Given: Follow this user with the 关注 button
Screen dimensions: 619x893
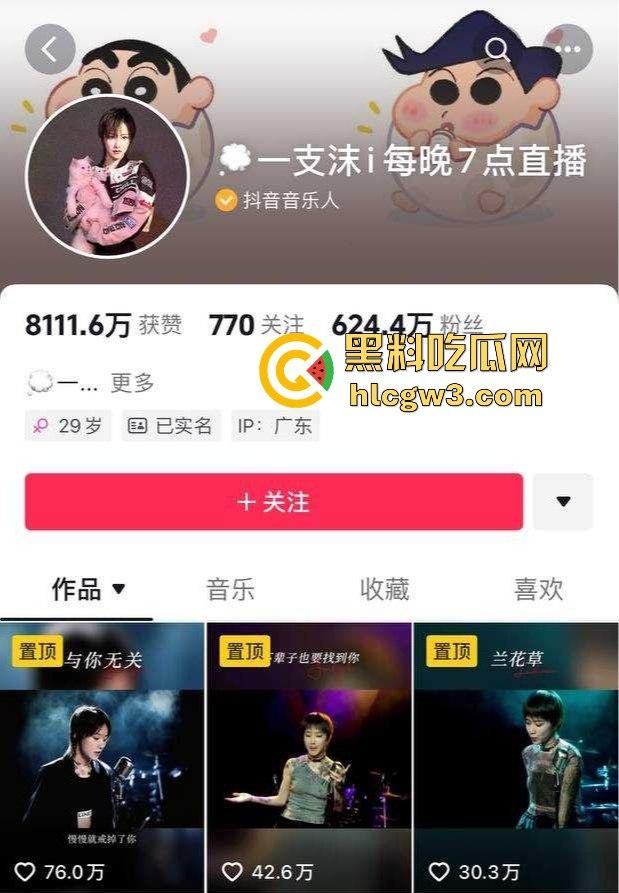Looking at the screenshot, I should (274, 502).
